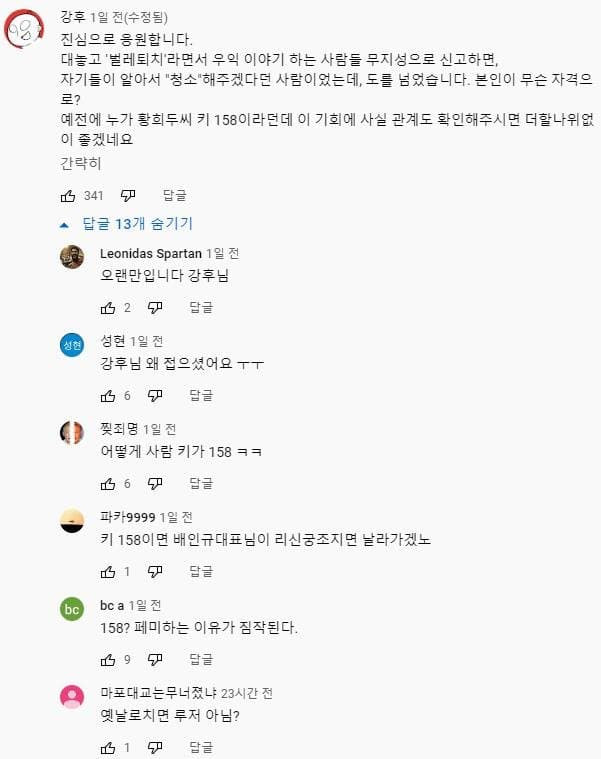This screenshot has width=601, height=759.
Task: Reply to 마포대교는무너졌냐's comment
Action: (200, 747)
